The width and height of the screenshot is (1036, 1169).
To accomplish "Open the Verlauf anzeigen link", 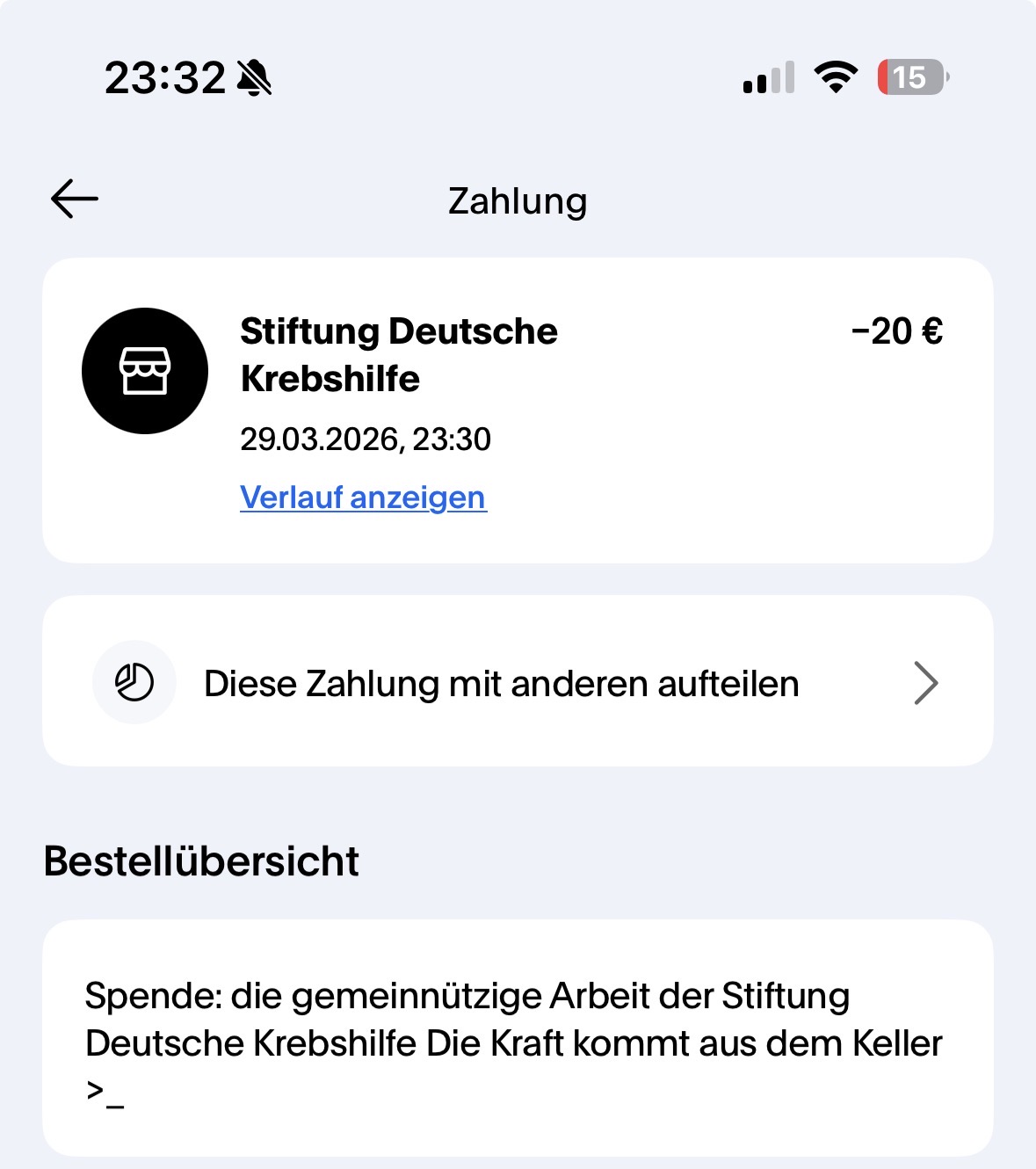I will pyautogui.click(x=363, y=497).
